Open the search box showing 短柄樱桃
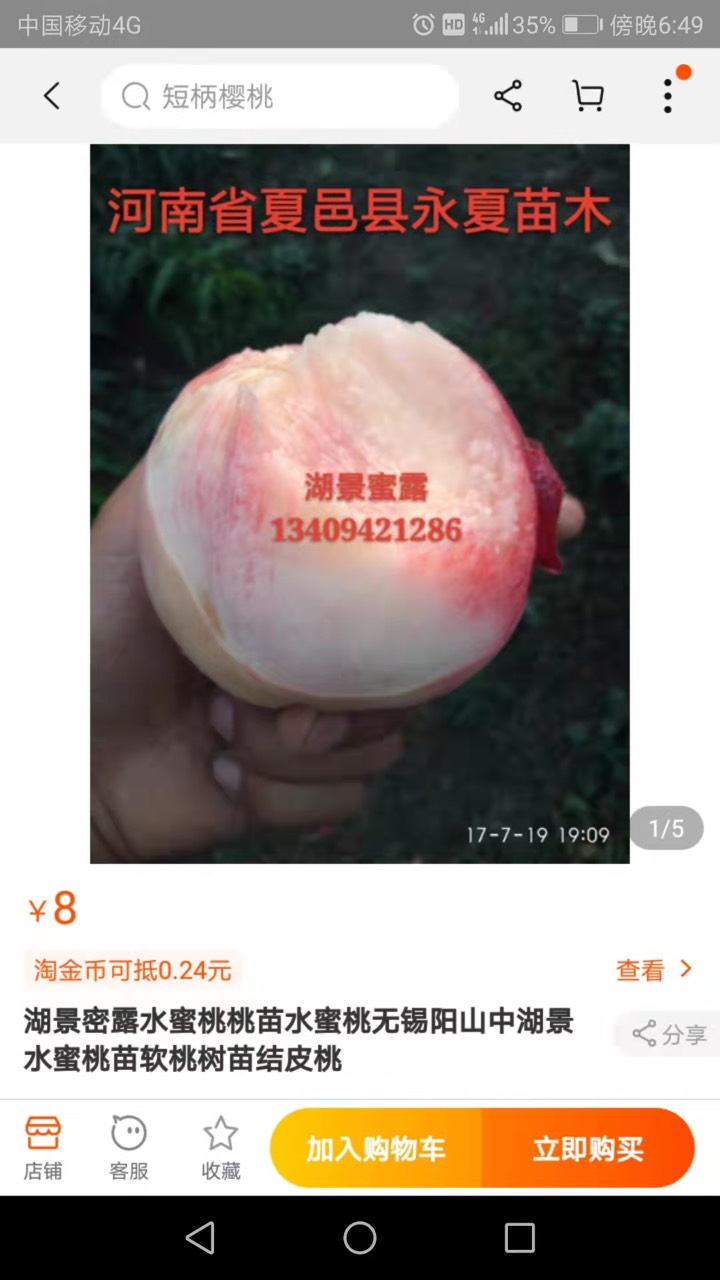 [280, 97]
